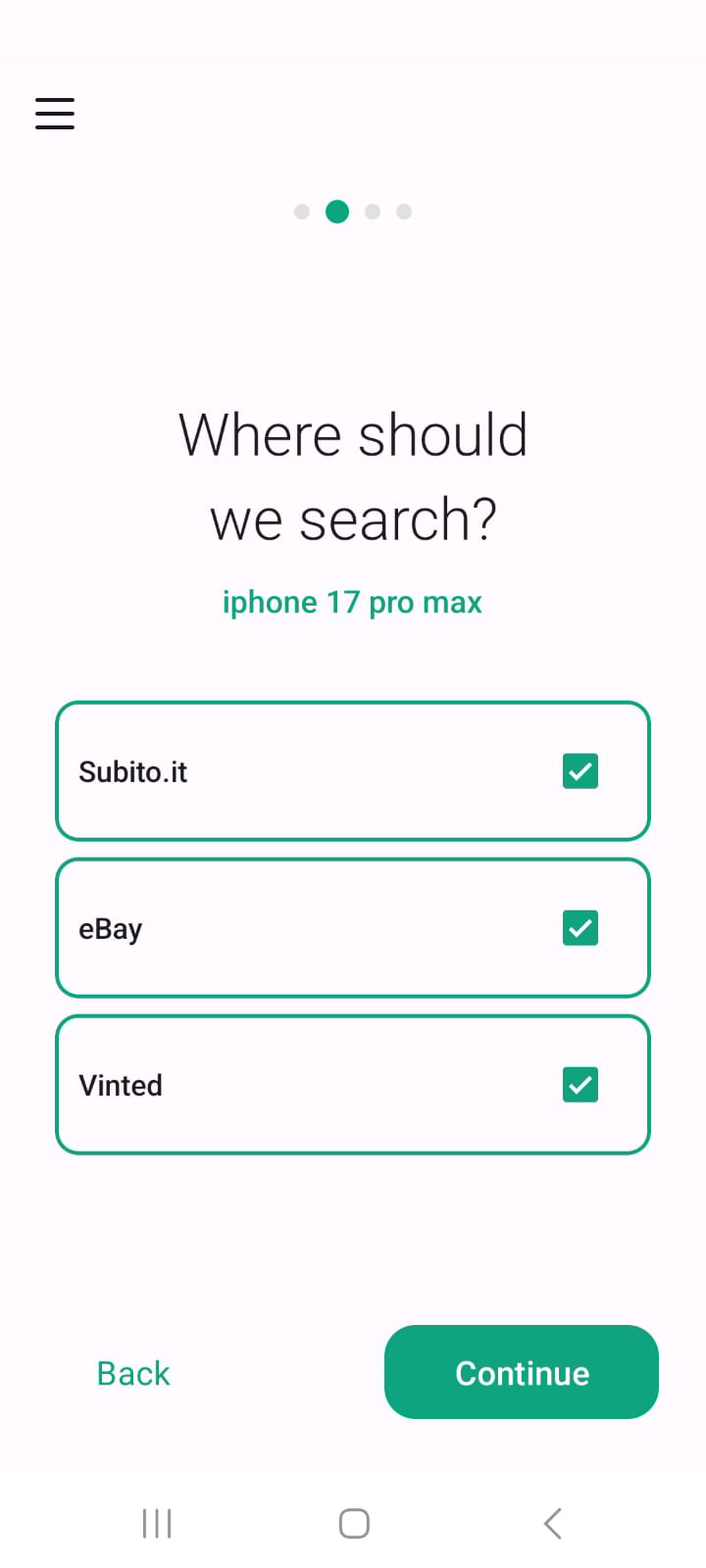Image resolution: width=706 pixels, height=1568 pixels.
Task: Tap the iphone 17 pro max search query
Action: pyautogui.click(x=352, y=601)
